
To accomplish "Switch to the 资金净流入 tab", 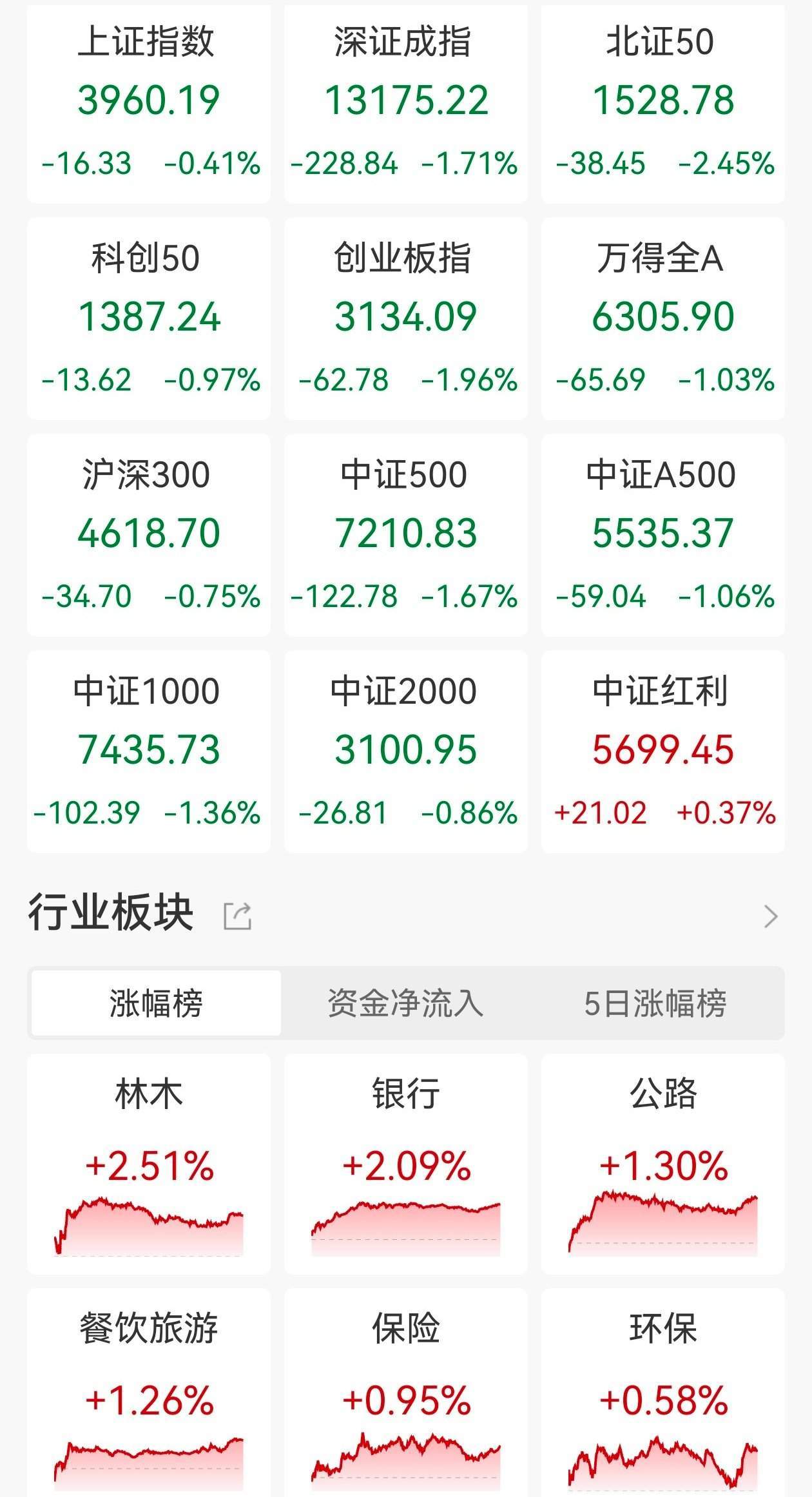I will [405, 1003].
